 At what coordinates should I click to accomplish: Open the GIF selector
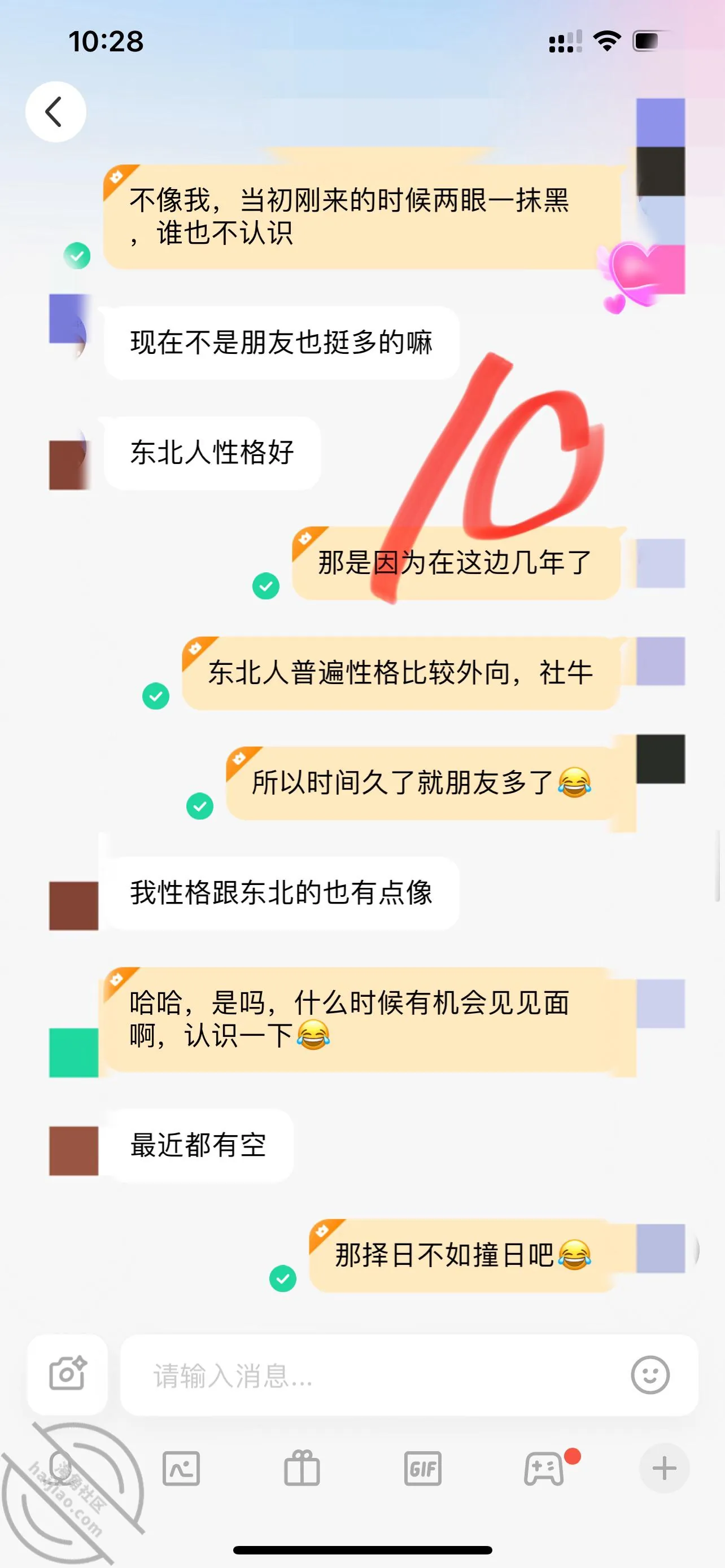coord(422,1469)
